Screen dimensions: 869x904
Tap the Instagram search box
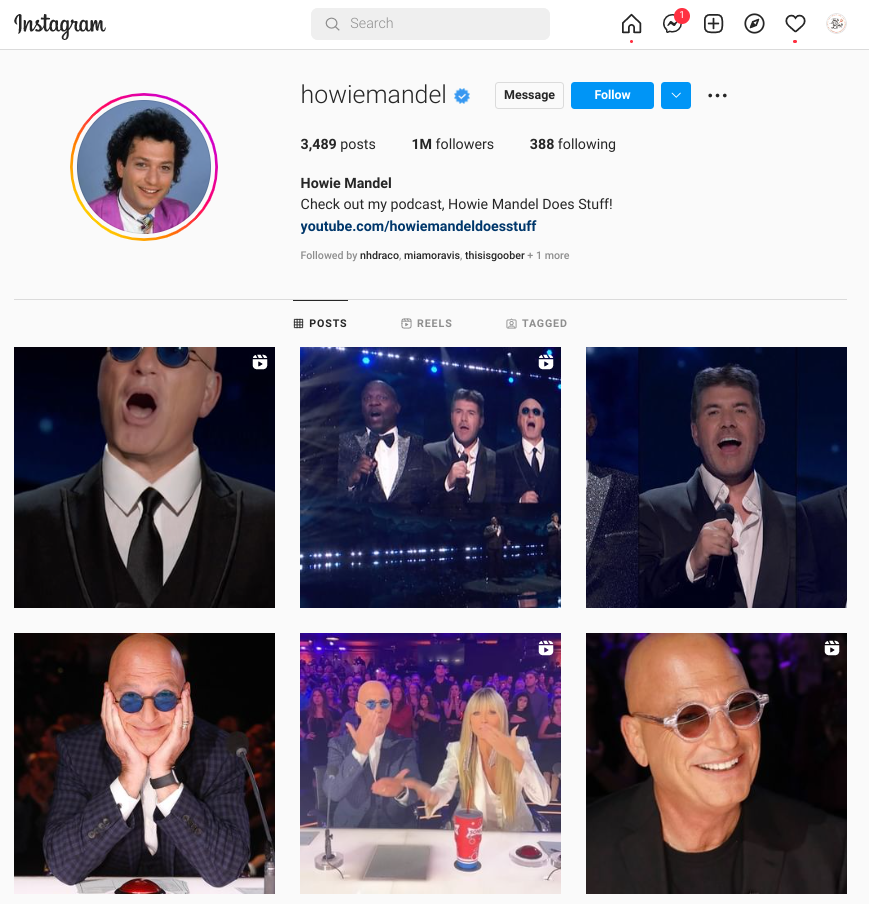coord(430,24)
